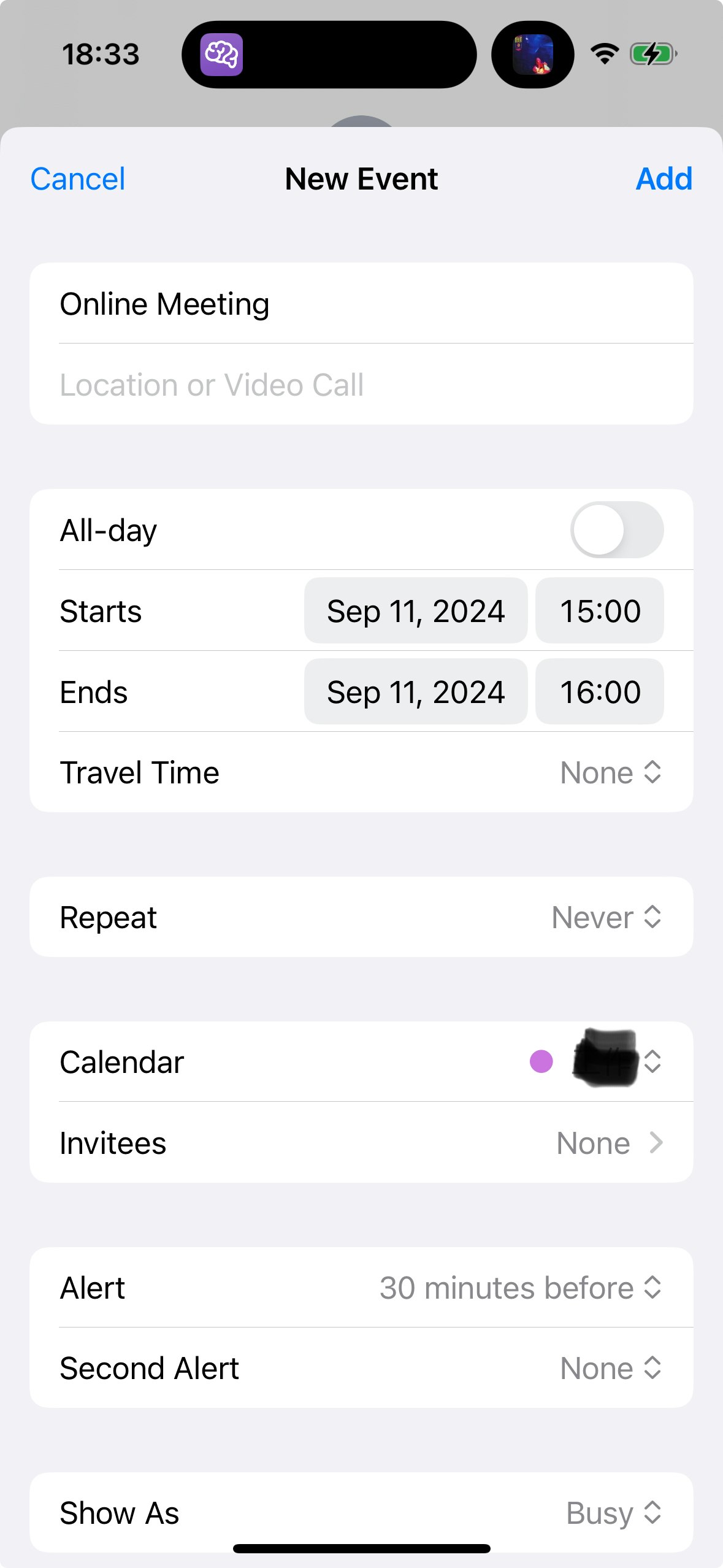This screenshot has height=1568, width=723.
Task: Change the start date Sep 11, 2024
Action: tap(416, 611)
